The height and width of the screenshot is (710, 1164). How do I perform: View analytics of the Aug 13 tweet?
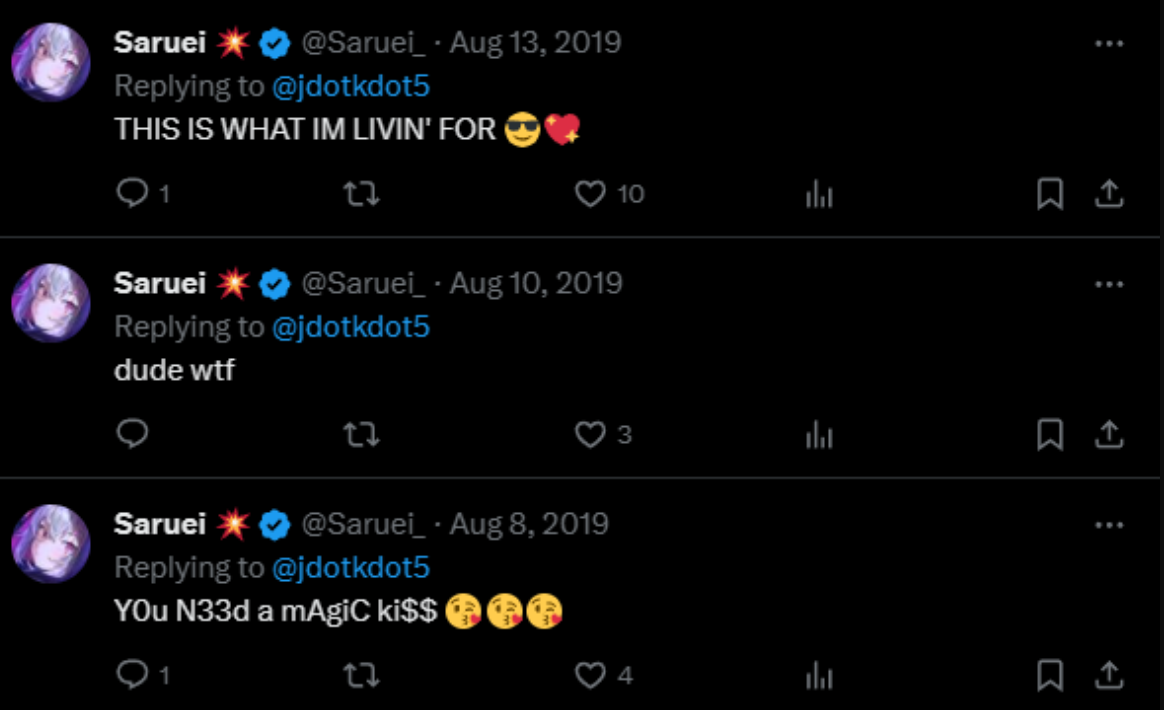click(819, 194)
